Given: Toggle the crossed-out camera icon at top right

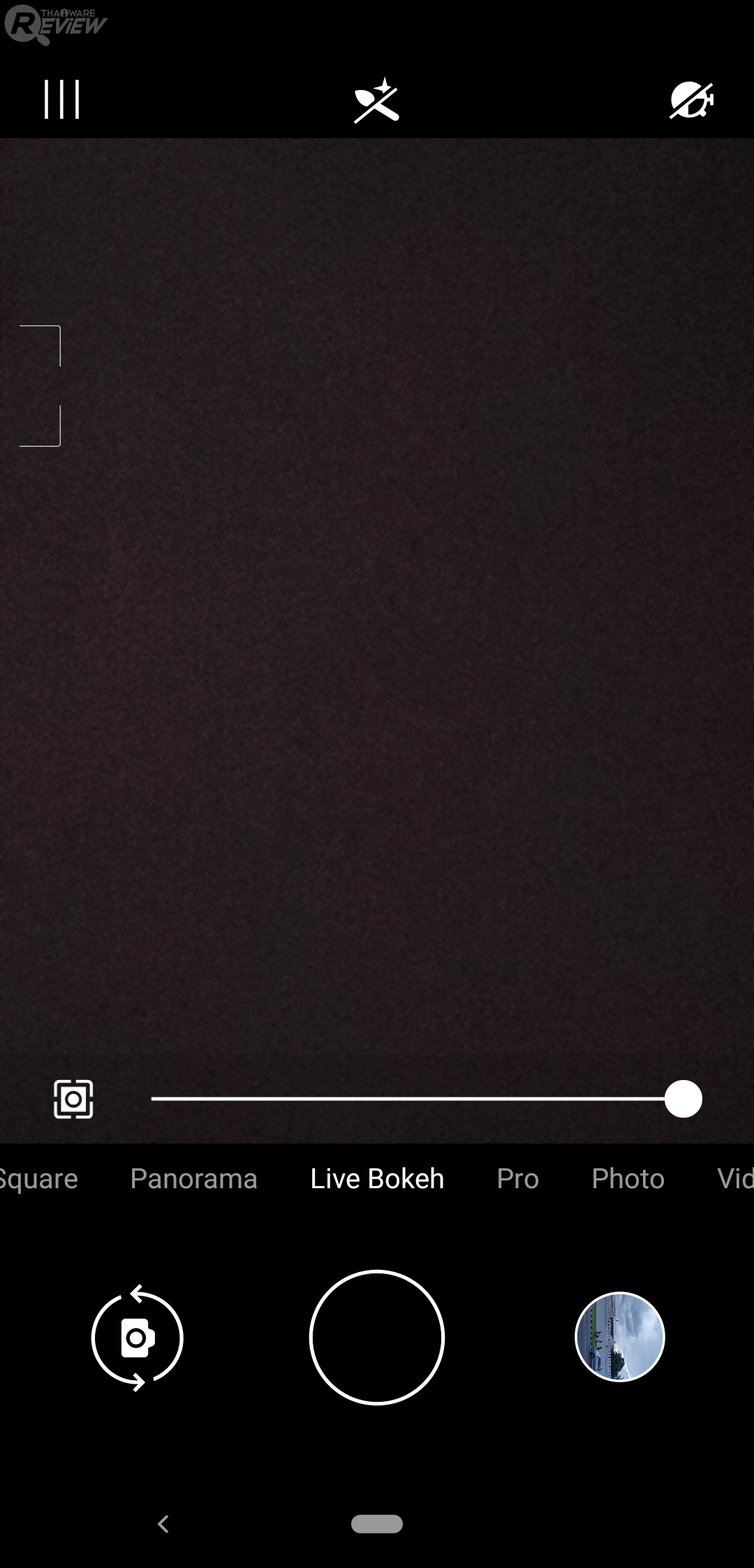Looking at the screenshot, I should point(691,101).
